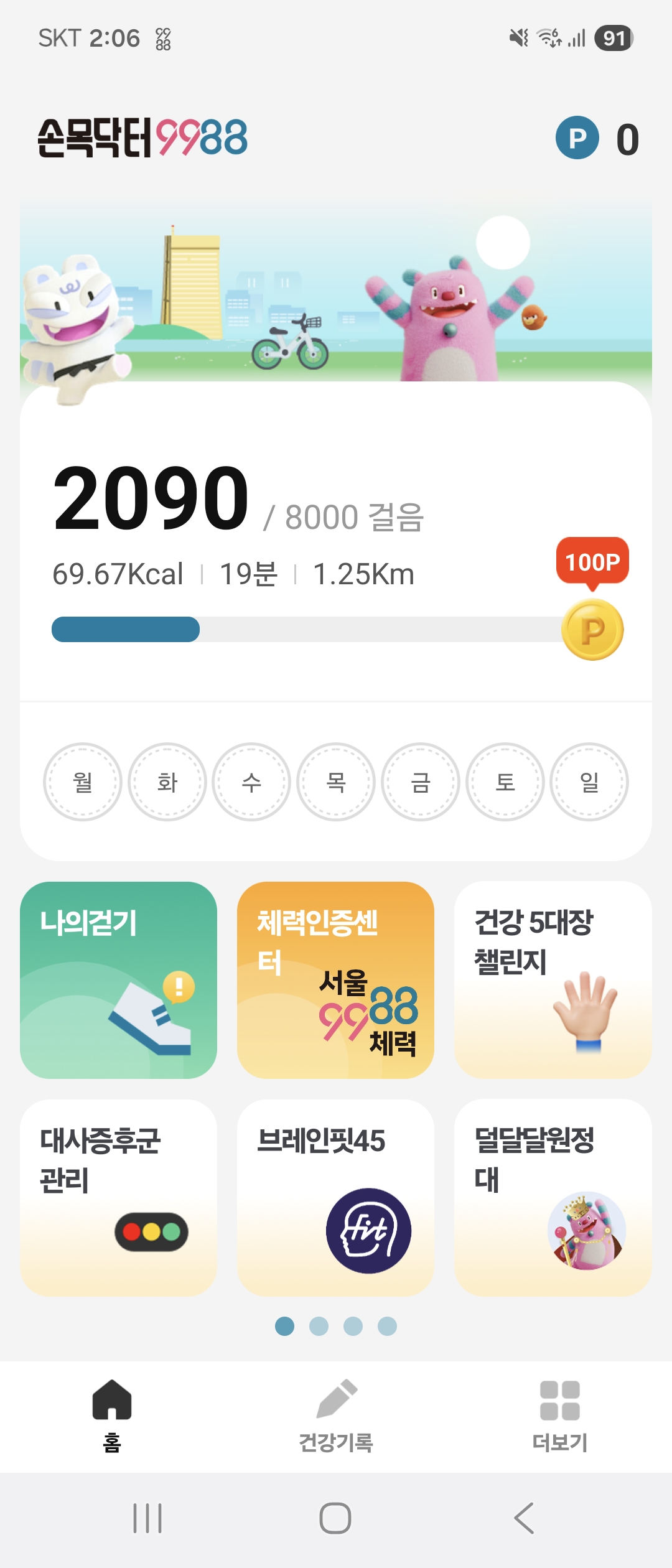Jump to the second page indicator dot
The width and height of the screenshot is (672, 1568).
pos(319,1326)
